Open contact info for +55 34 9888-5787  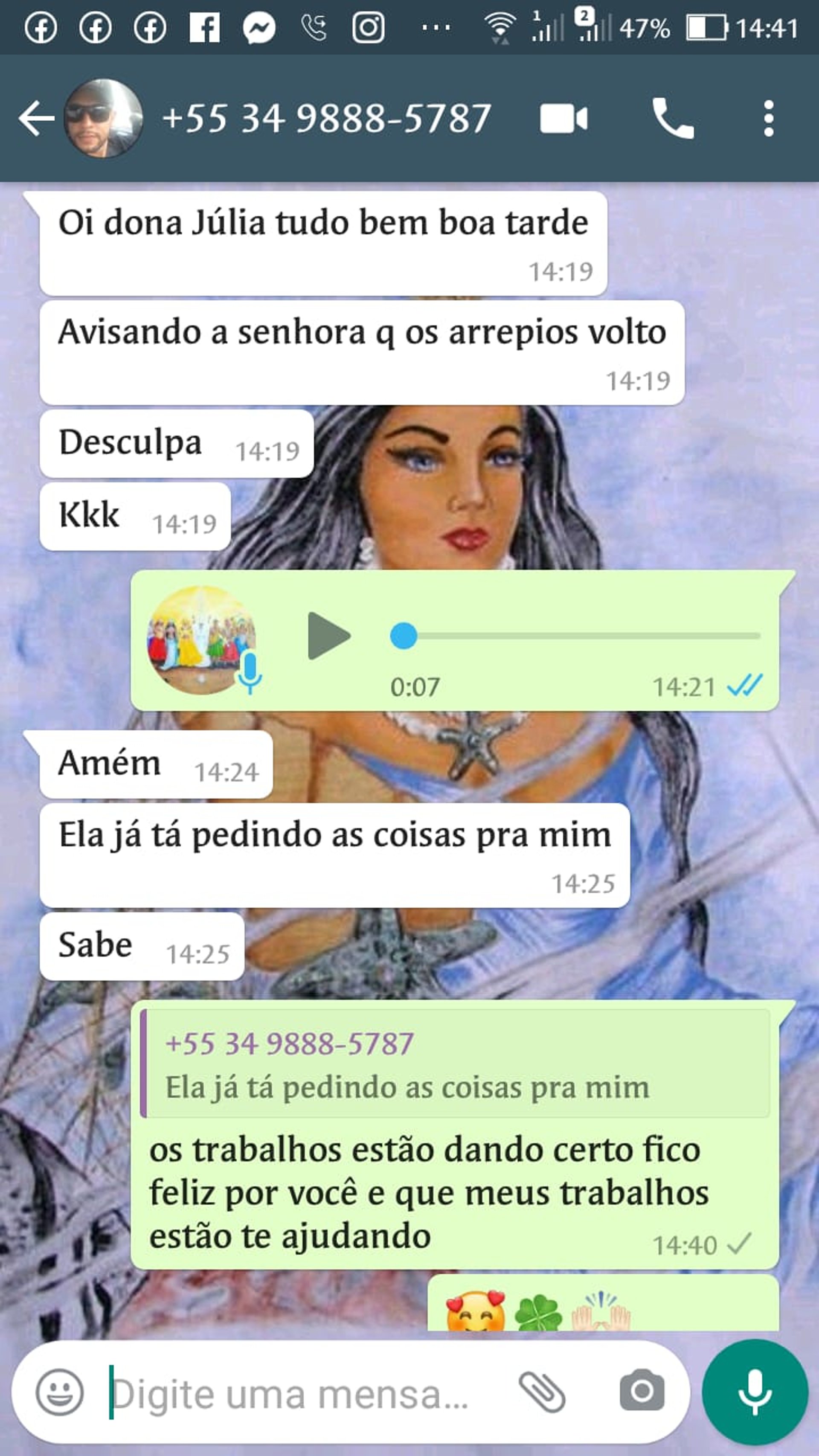(x=327, y=119)
